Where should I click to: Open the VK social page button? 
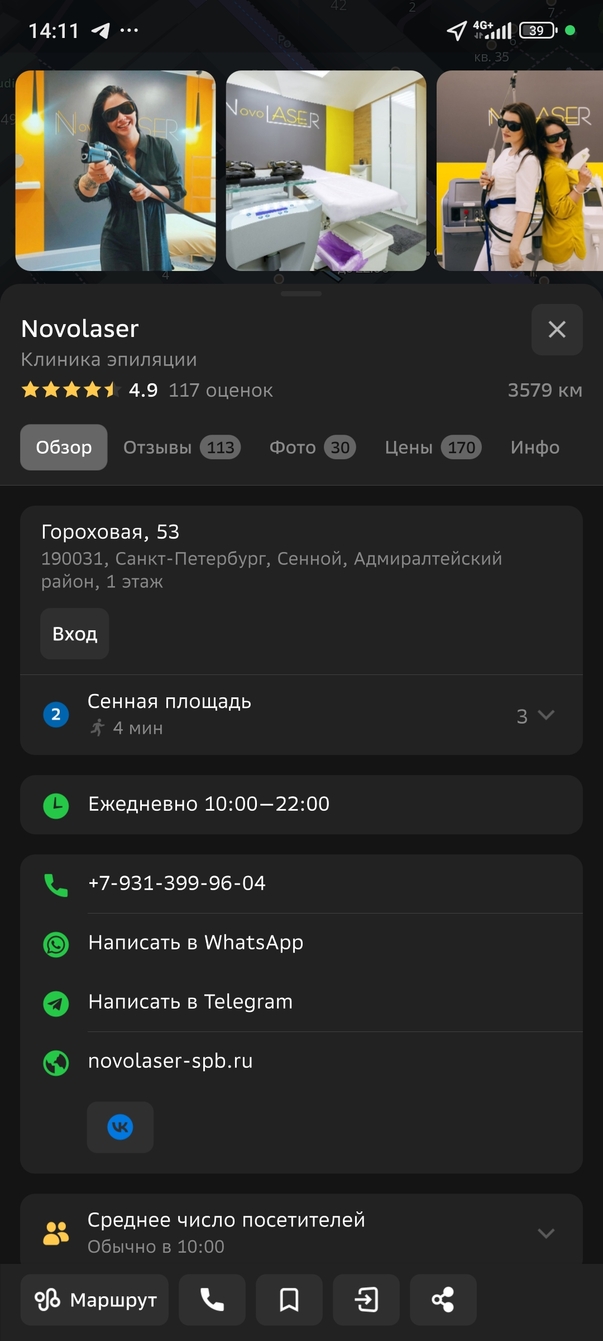click(x=120, y=1128)
